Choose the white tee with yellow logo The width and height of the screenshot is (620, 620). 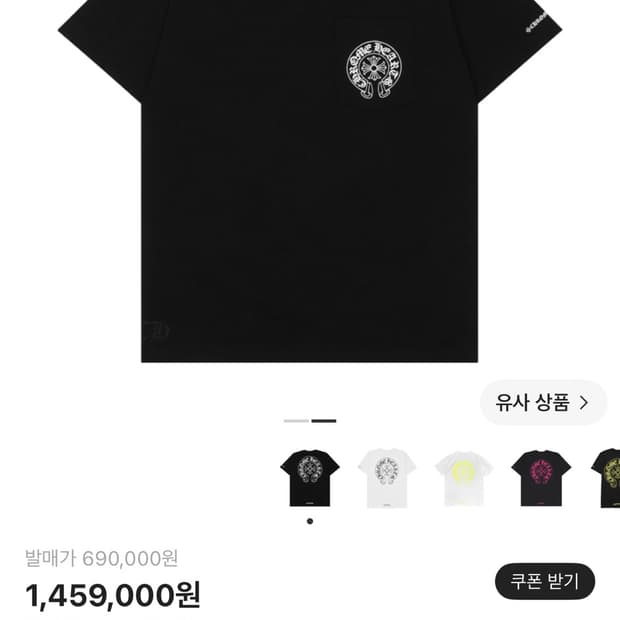coord(464,478)
